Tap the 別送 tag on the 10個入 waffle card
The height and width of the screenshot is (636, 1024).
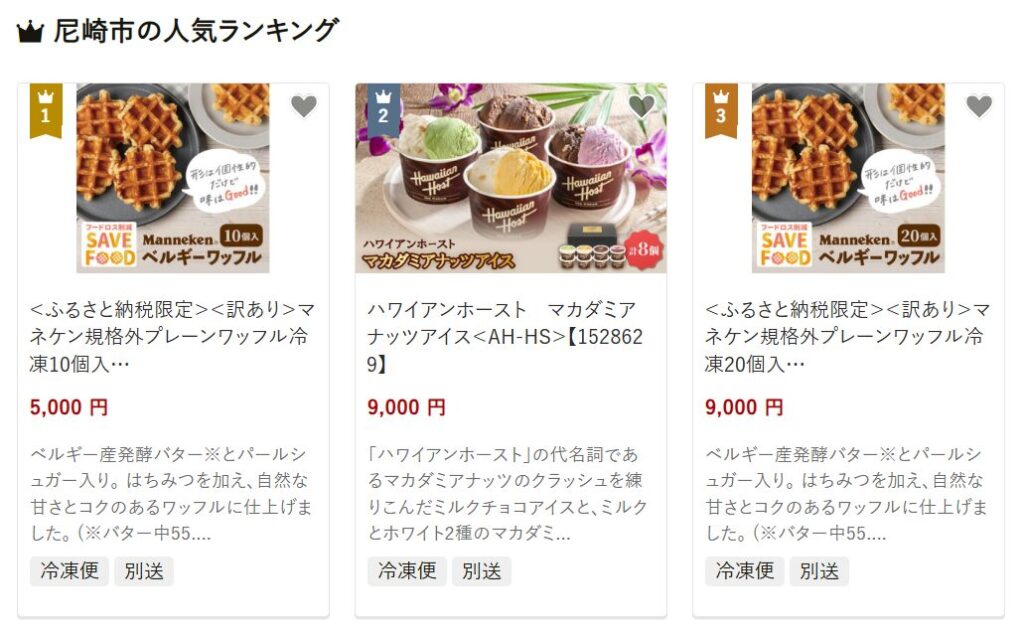coord(144,571)
